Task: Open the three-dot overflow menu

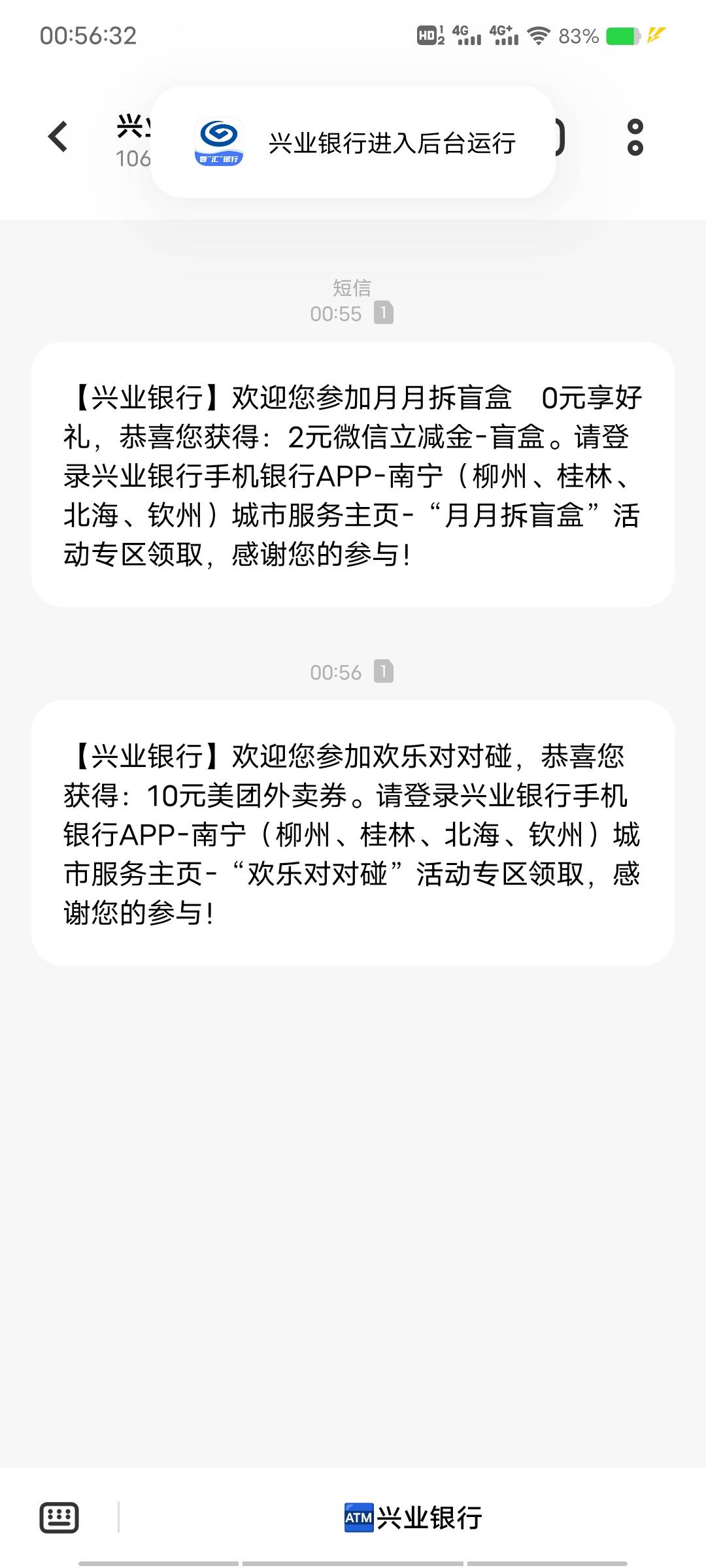Action: click(635, 137)
